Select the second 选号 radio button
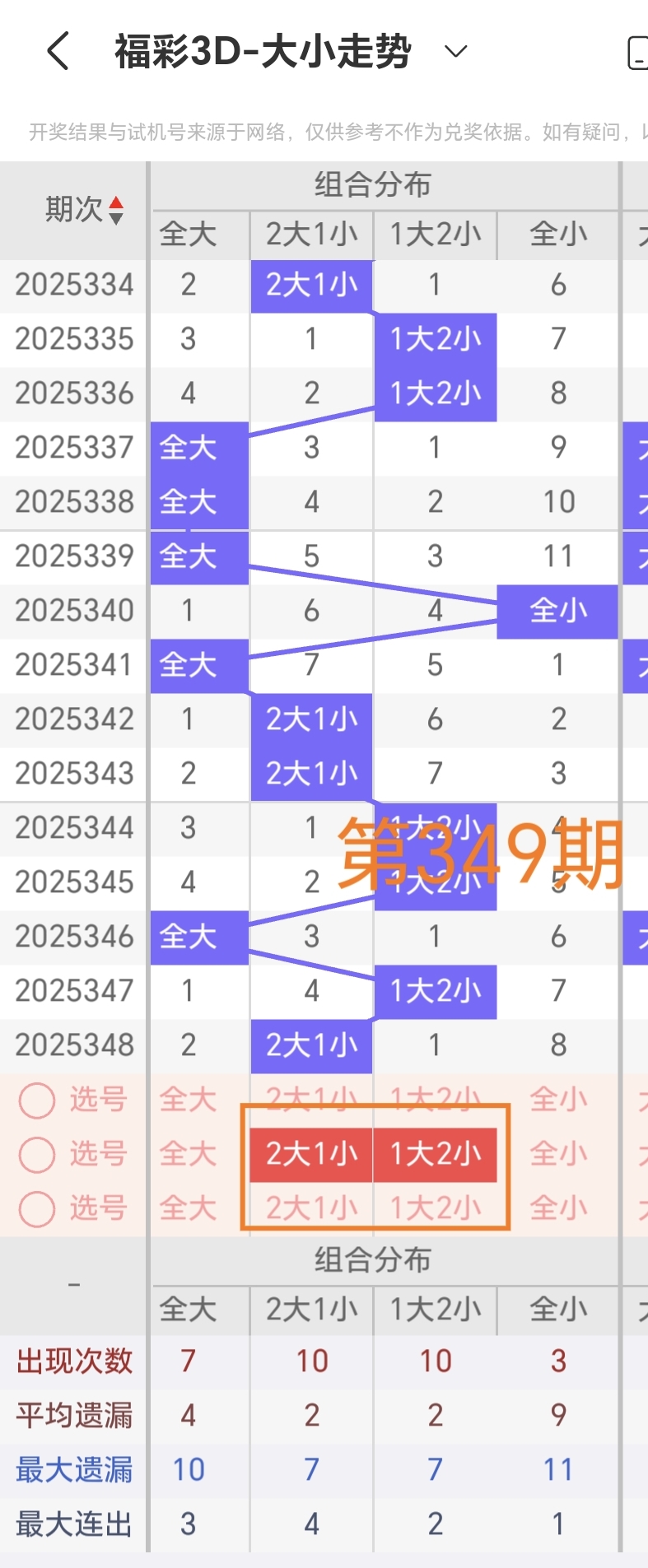Image resolution: width=648 pixels, height=1568 pixels. click(x=36, y=1155)
